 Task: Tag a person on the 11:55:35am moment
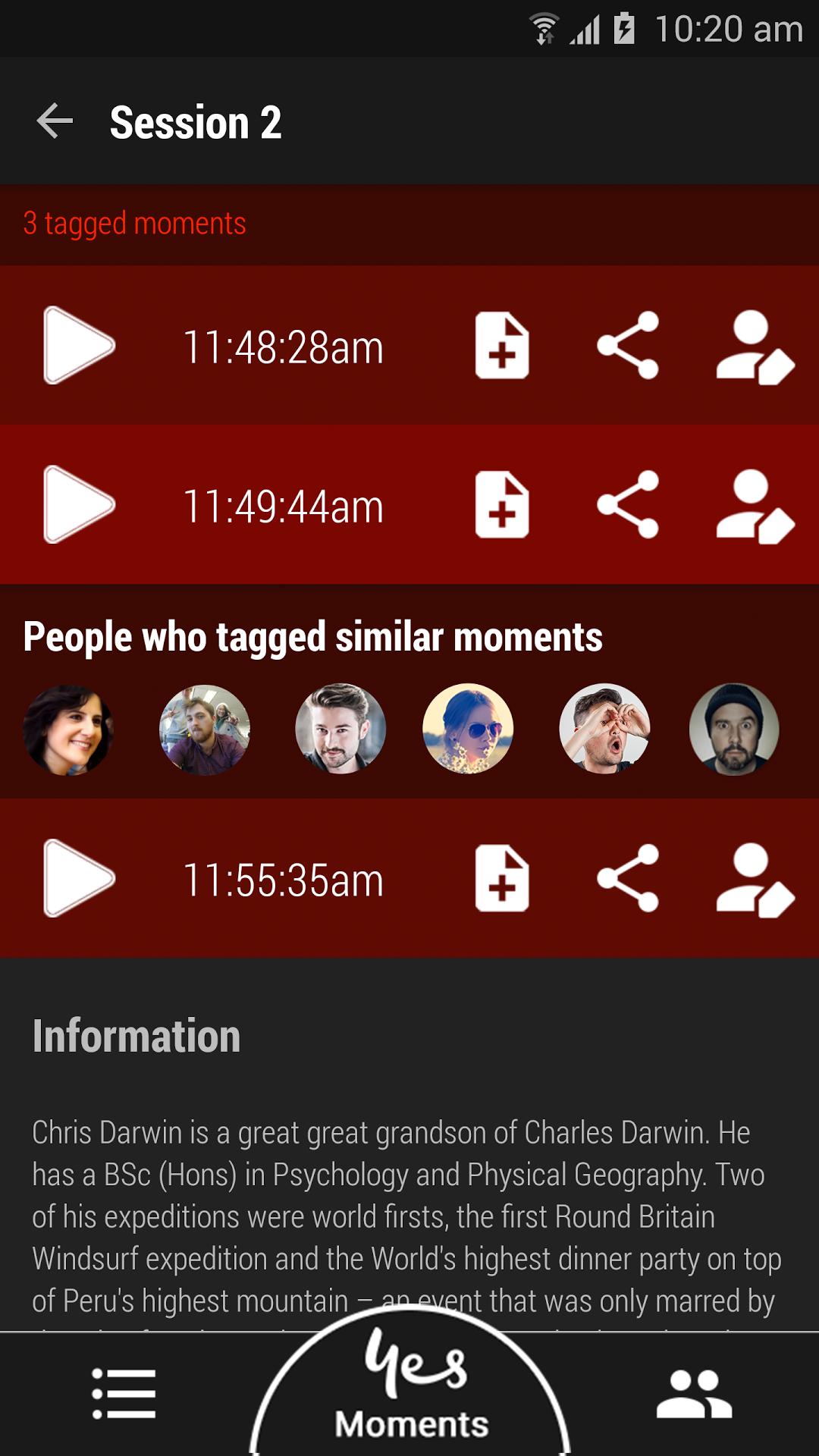point(754,880)
